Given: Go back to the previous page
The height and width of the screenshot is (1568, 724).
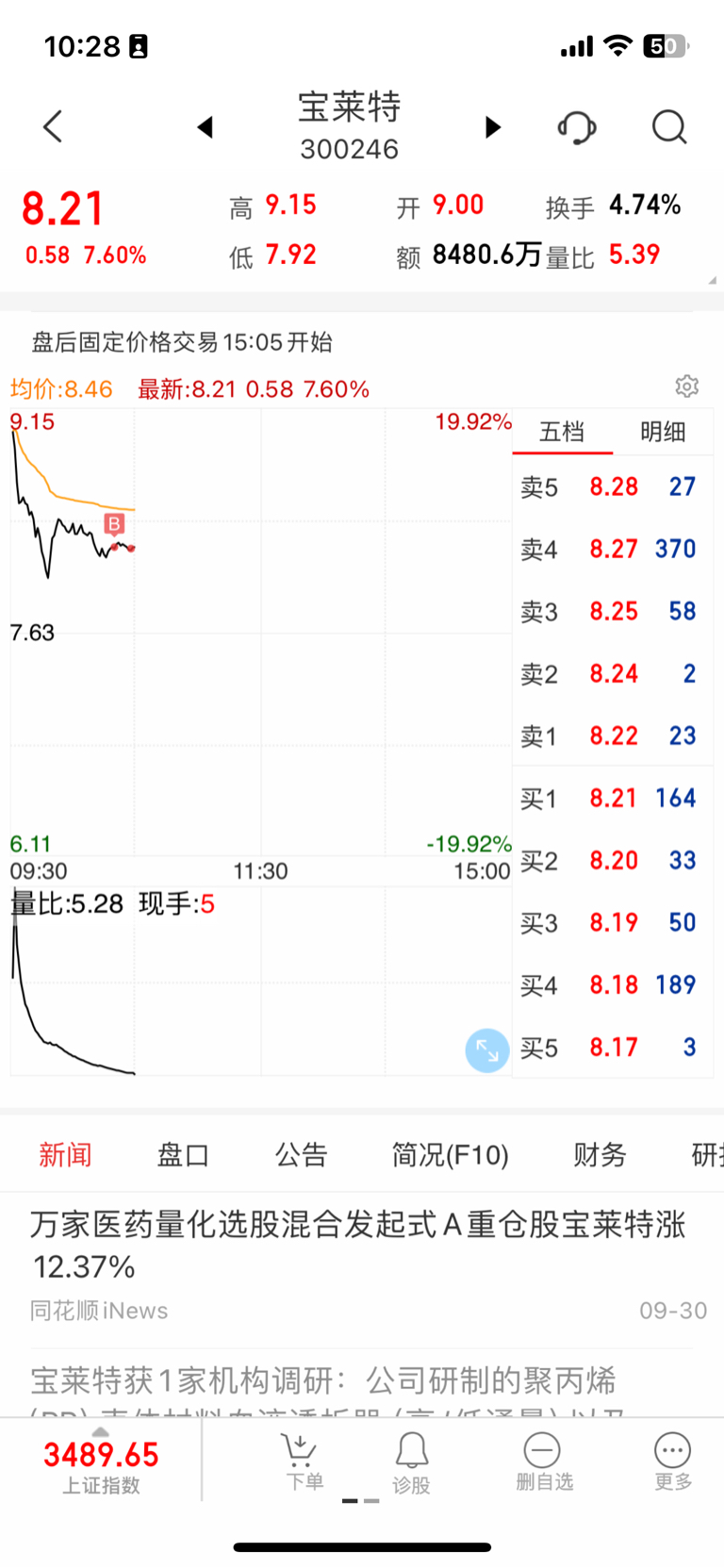Looking at the screenshot, I should (x=53, y=126).
